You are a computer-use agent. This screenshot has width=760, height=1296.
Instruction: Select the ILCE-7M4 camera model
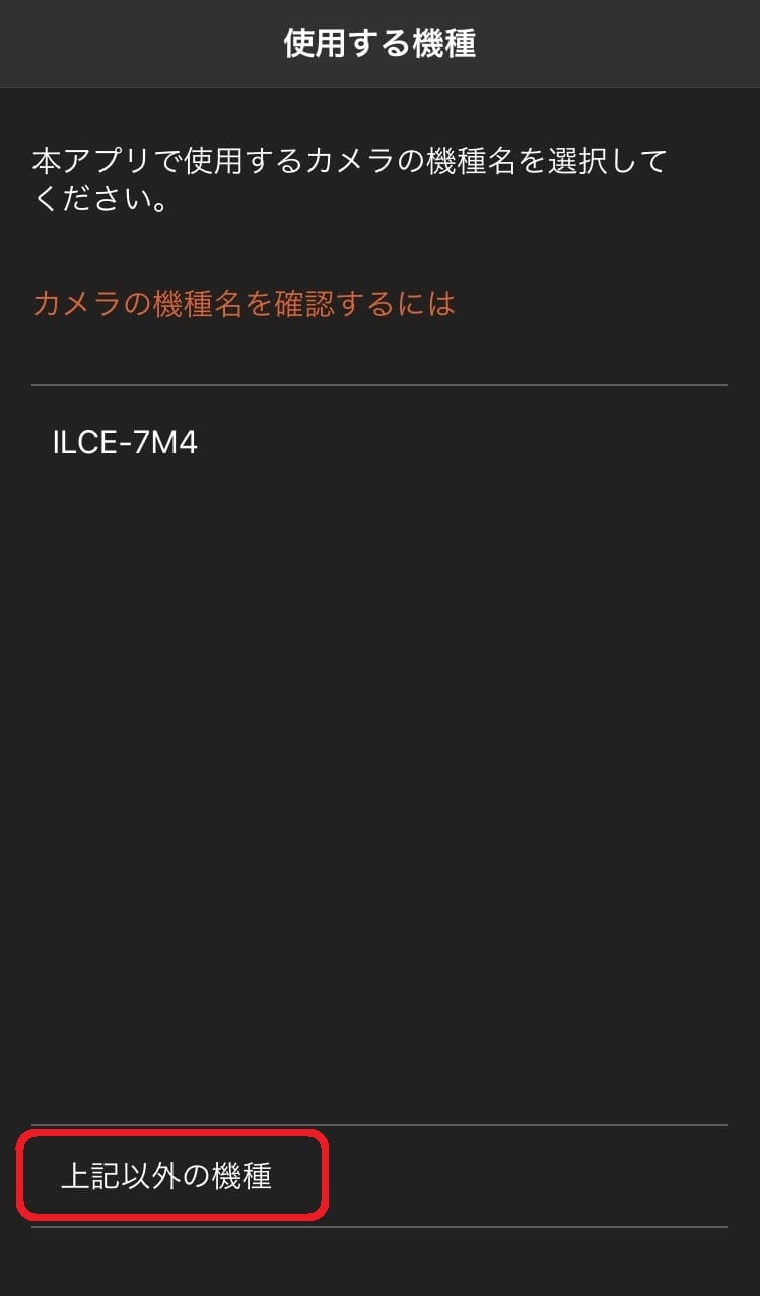[379, 442]
